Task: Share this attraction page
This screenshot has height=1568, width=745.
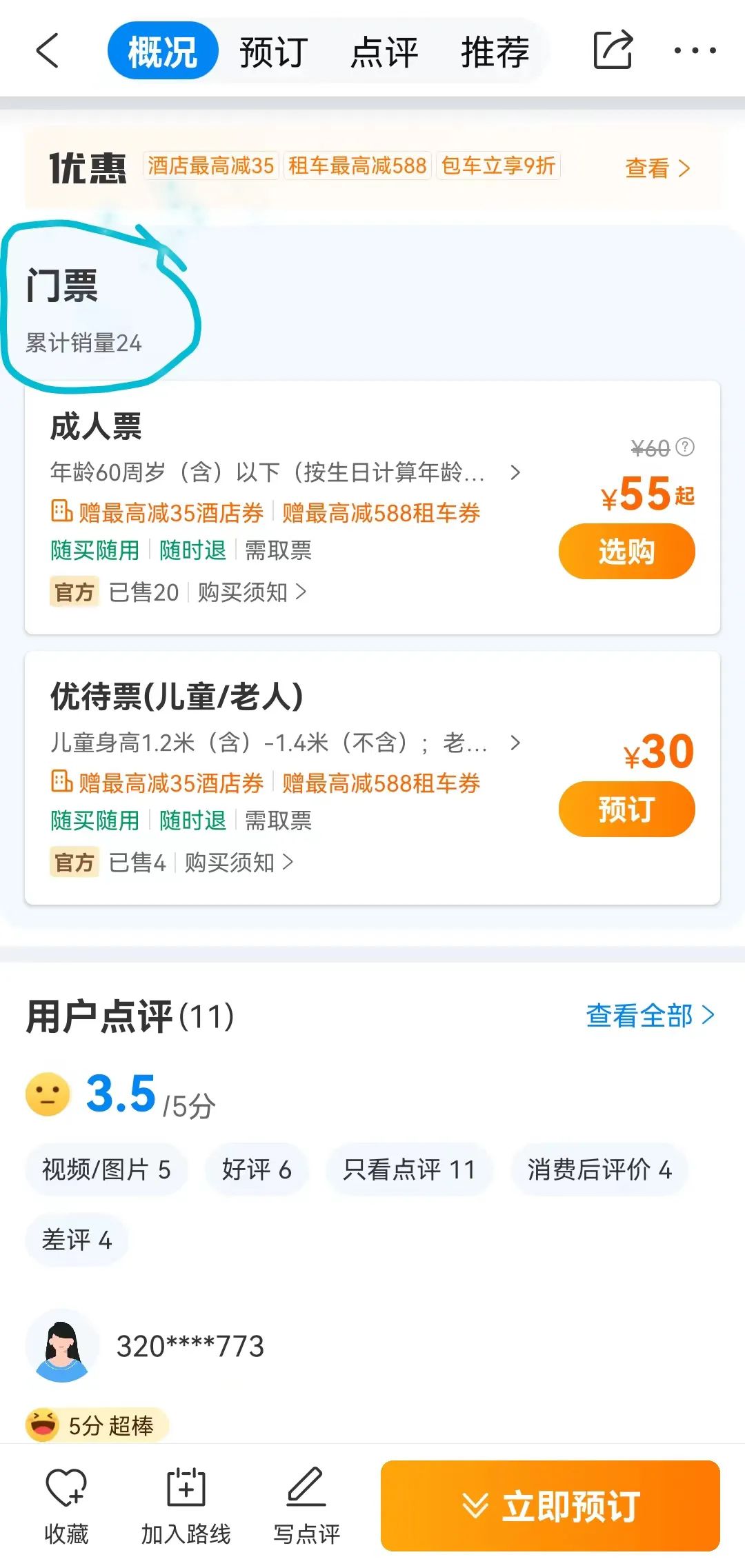Action: coord(613,50)
